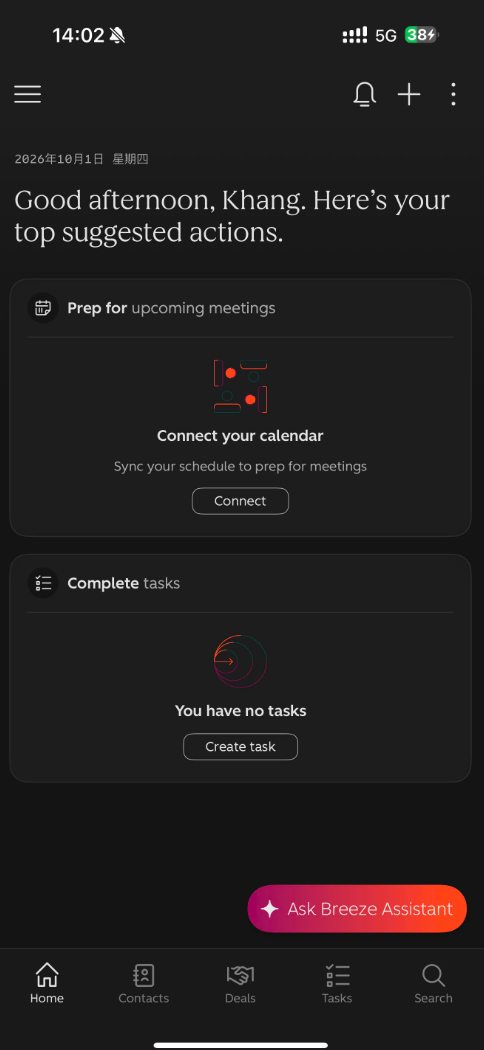
Task: Ask Breeze Assistant
Action: 357,909
